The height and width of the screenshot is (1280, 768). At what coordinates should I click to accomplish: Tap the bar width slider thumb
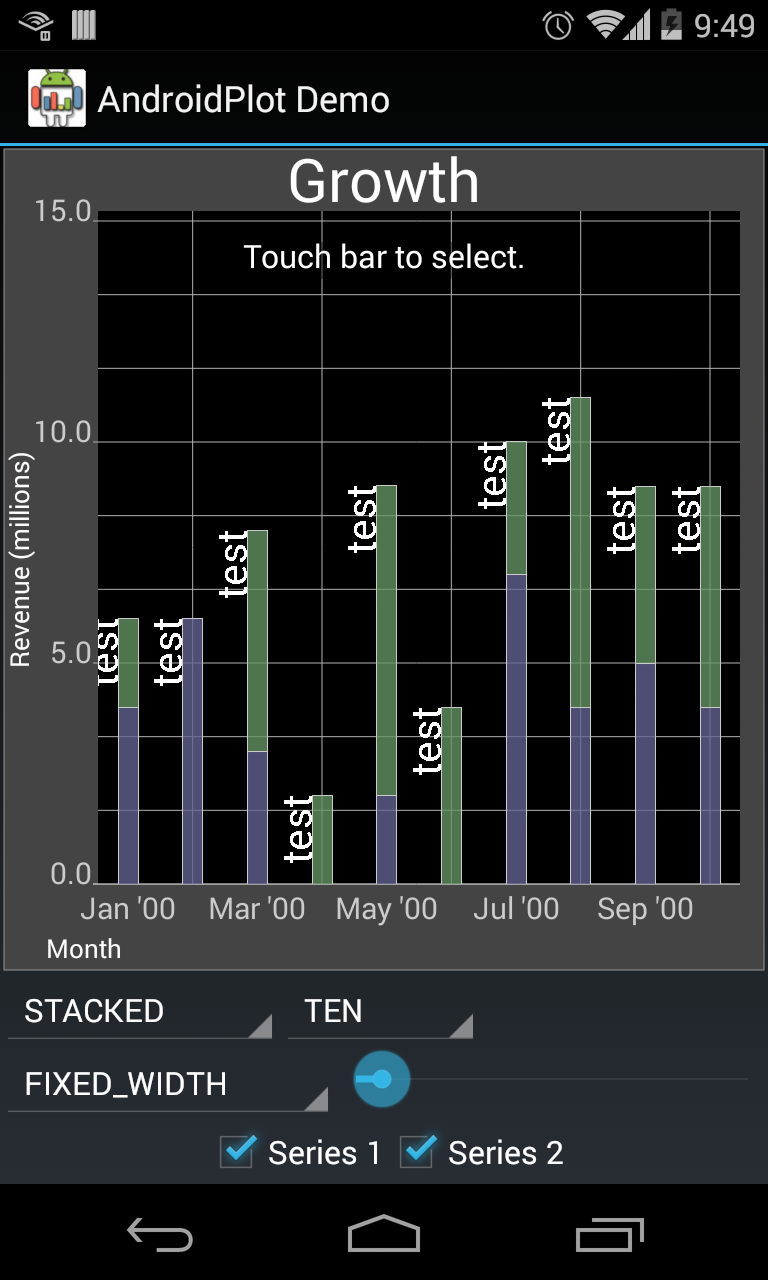pos(382,1079)
